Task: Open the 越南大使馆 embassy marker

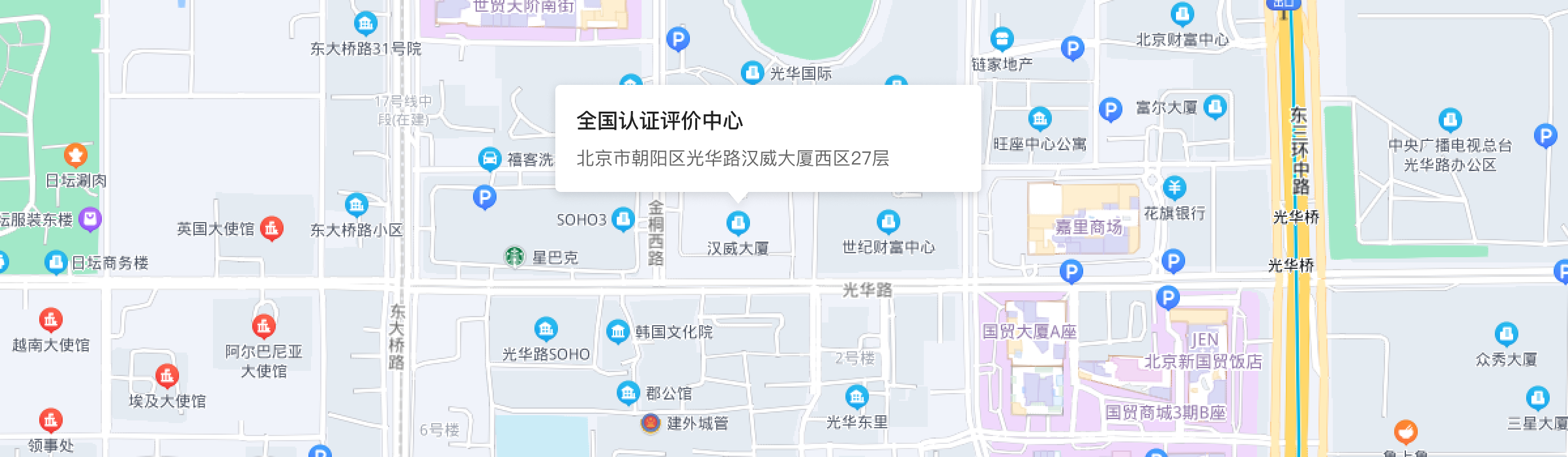Action: (x=50, y=320)
